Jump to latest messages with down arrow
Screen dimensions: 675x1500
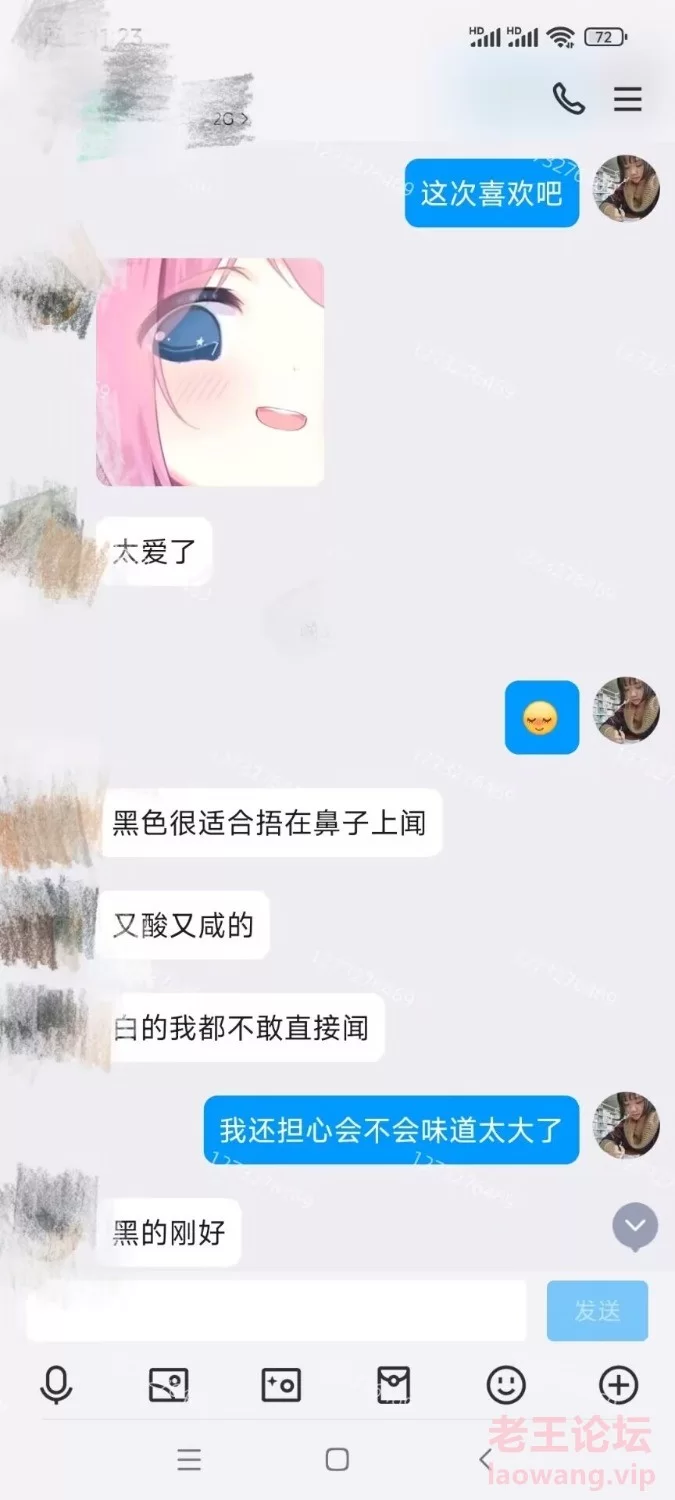pos(635,1227)
